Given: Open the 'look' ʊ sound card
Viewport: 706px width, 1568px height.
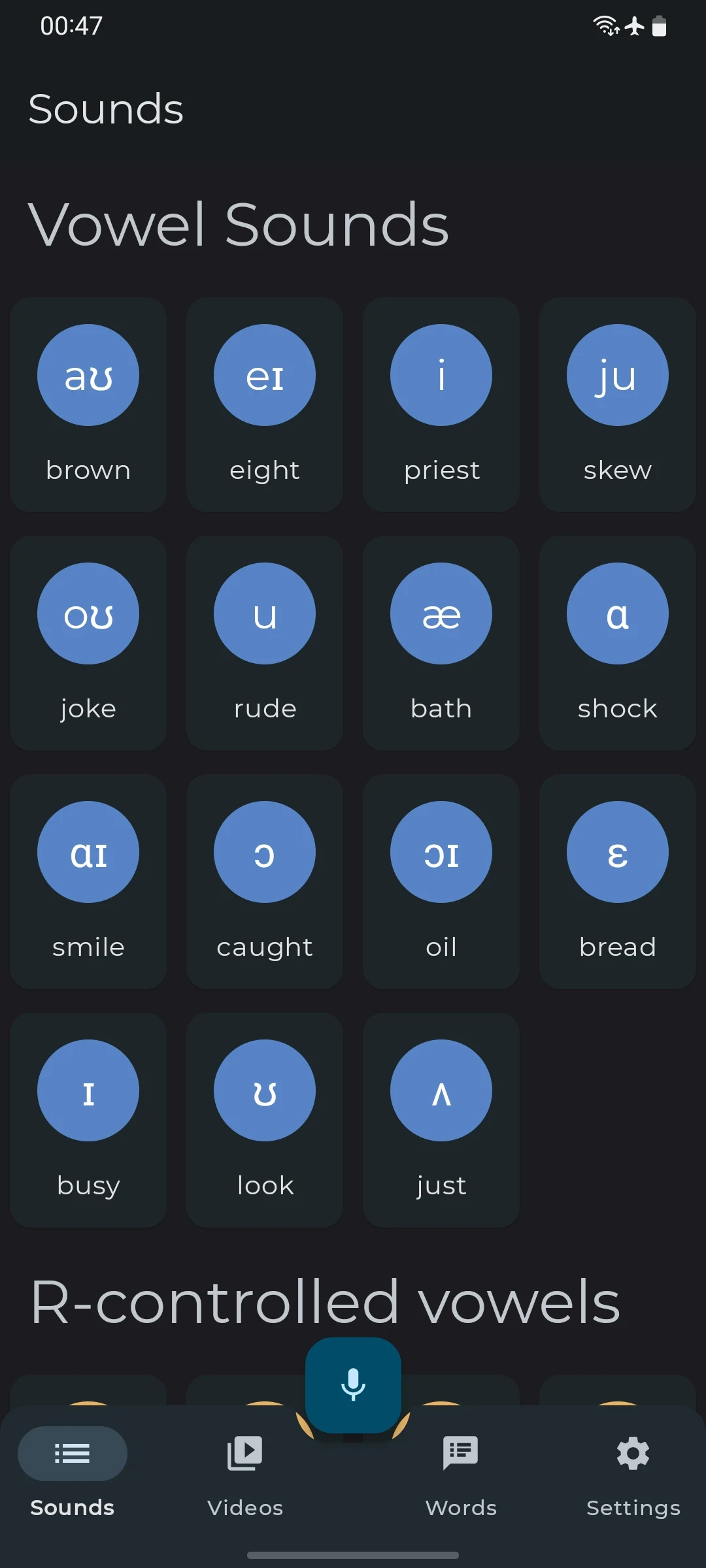Looking at the screenshot, I should pos(265,1120).
